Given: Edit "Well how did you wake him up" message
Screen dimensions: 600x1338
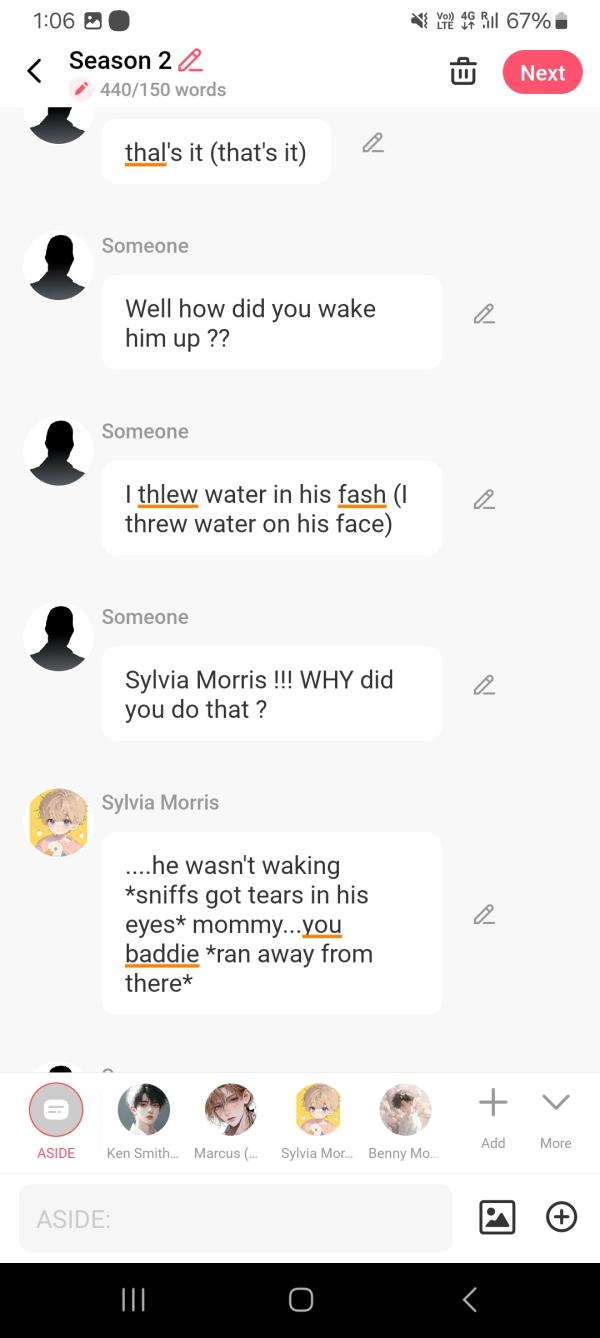Looking at the screenshot, I should pos(484,314).
